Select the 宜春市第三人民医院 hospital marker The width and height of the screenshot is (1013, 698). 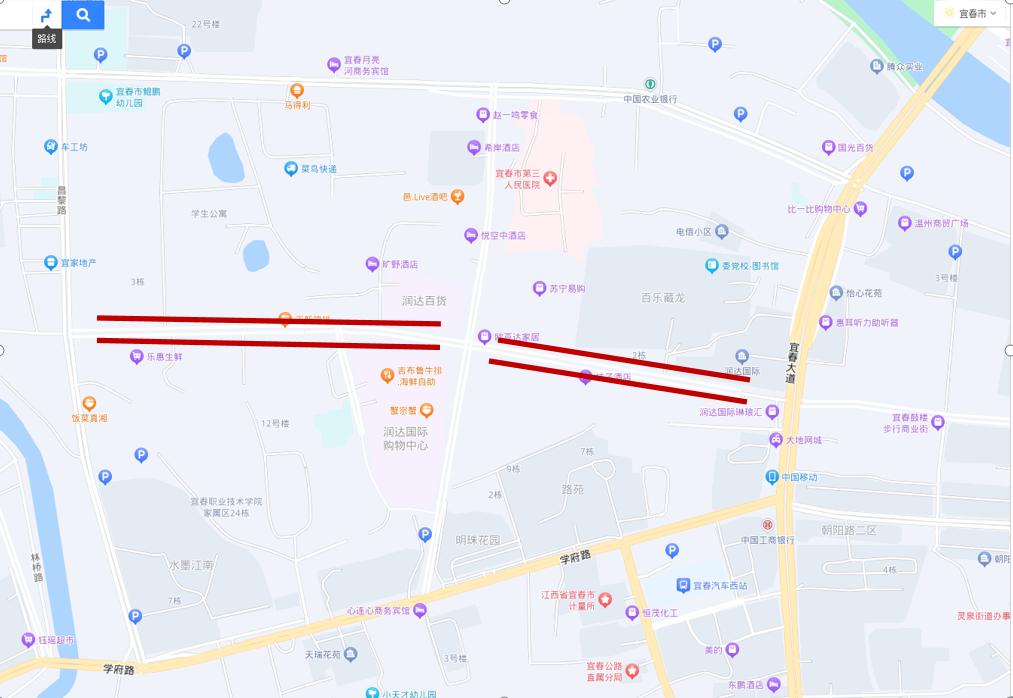550,178
